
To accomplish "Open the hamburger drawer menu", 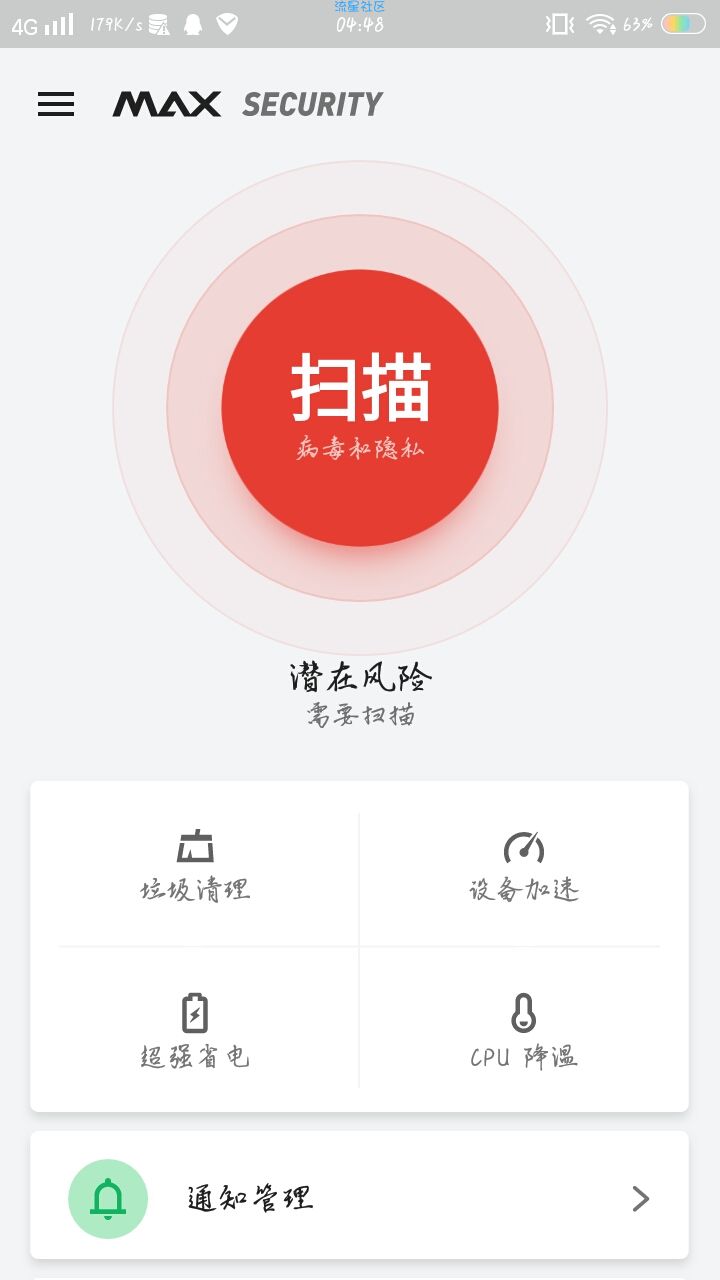I will tap(56, 104).
